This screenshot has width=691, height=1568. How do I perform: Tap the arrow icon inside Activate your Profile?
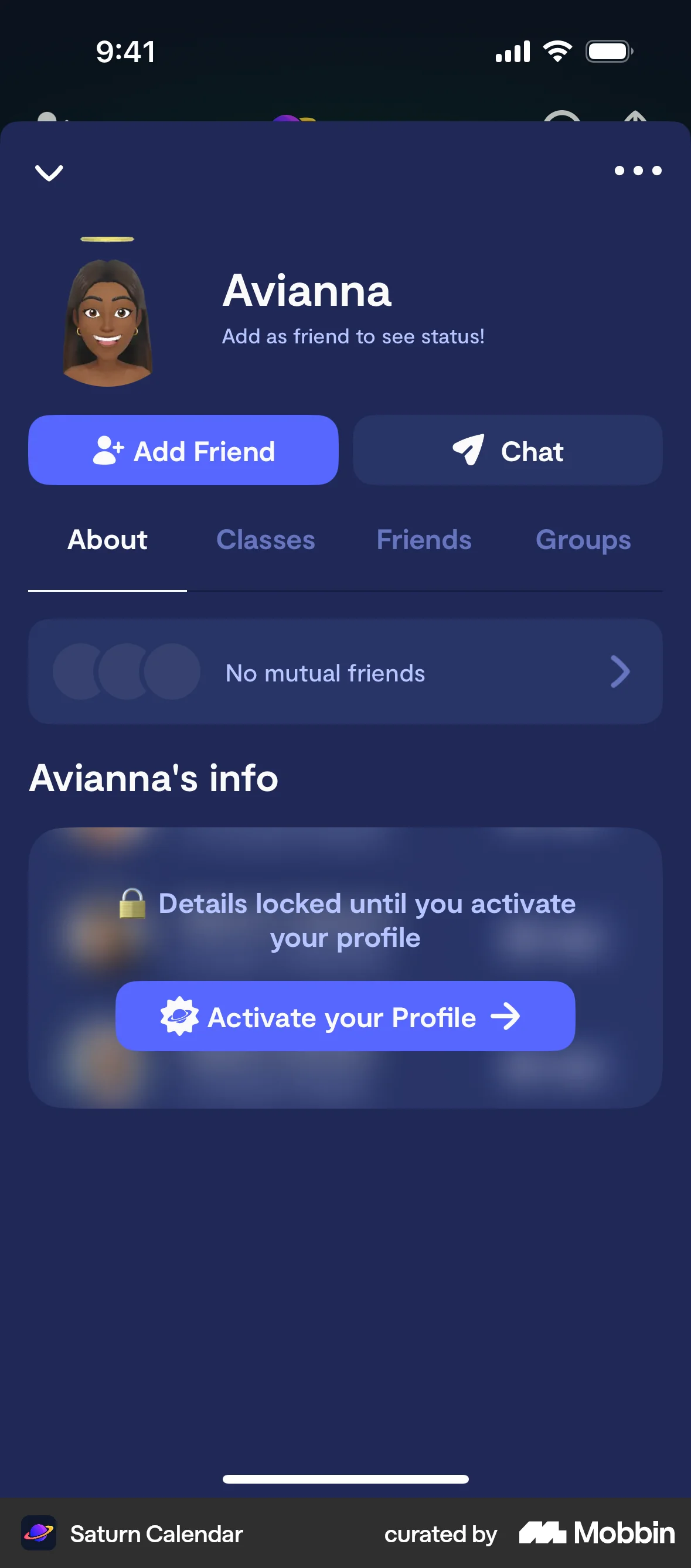(x=506, y=1015)
